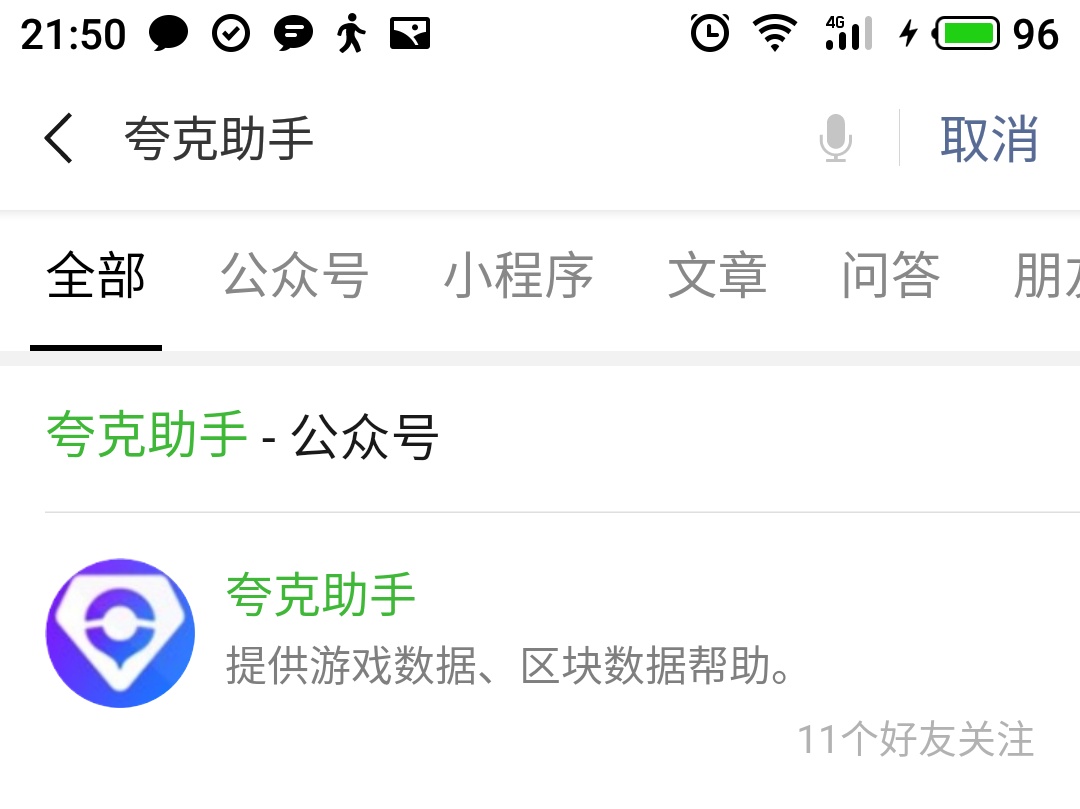Switch to the 小程序 tab
Screen dimensions: 1080x809
[x=518, y=276]
